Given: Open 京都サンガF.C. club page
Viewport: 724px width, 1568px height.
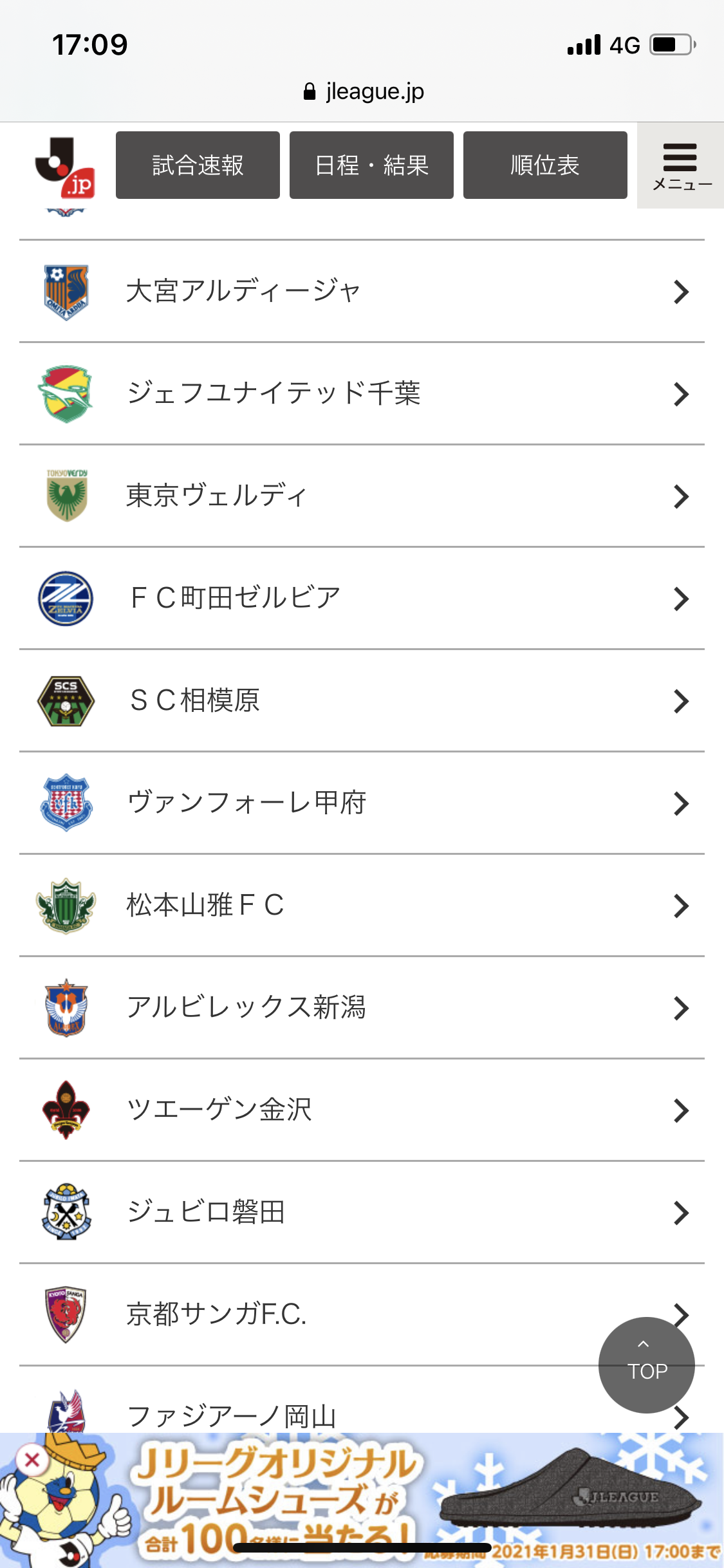Looking at the screenshot, I should (x=322, y=1314).
